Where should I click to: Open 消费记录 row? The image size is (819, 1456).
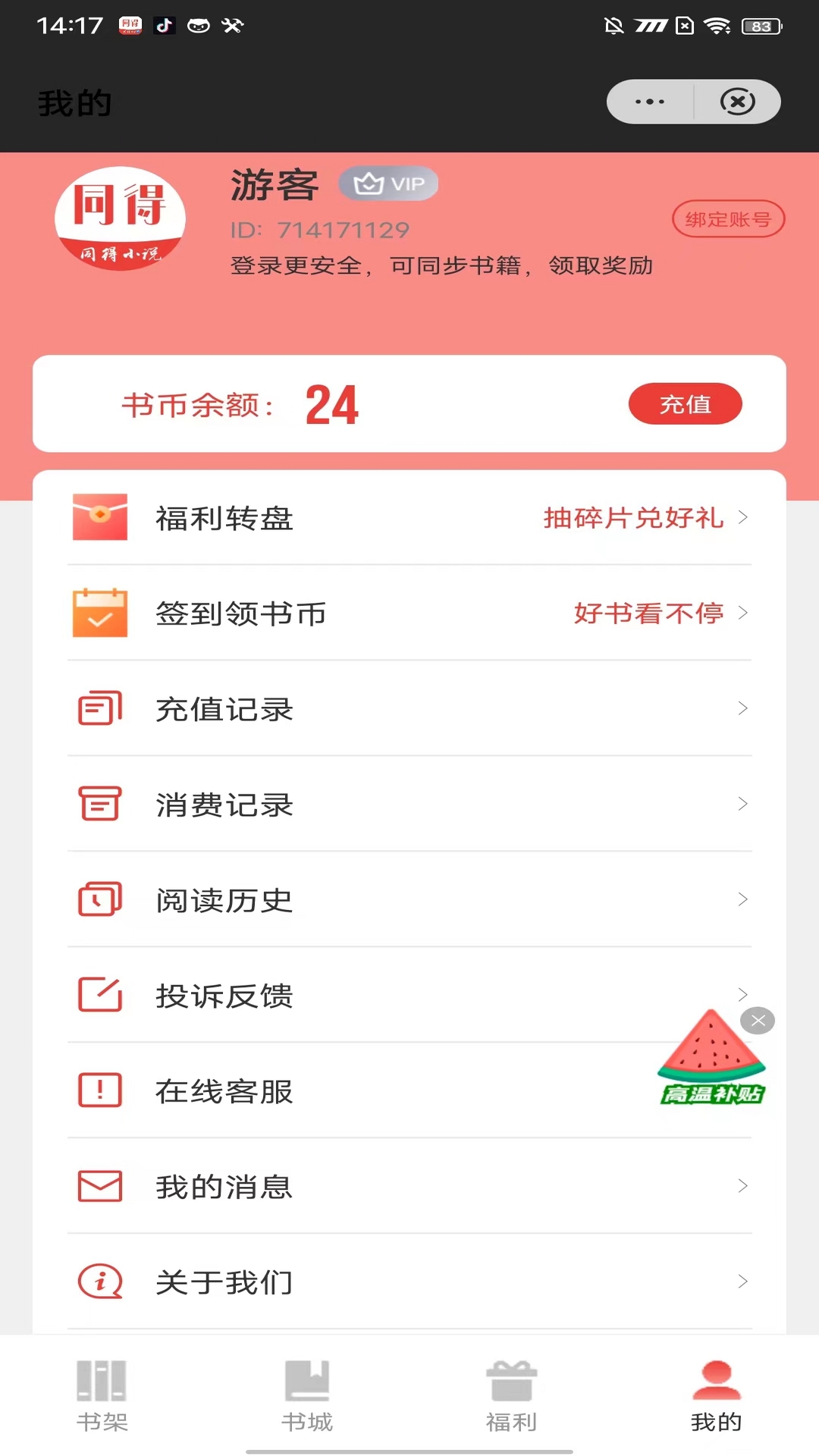click(409, 805)
